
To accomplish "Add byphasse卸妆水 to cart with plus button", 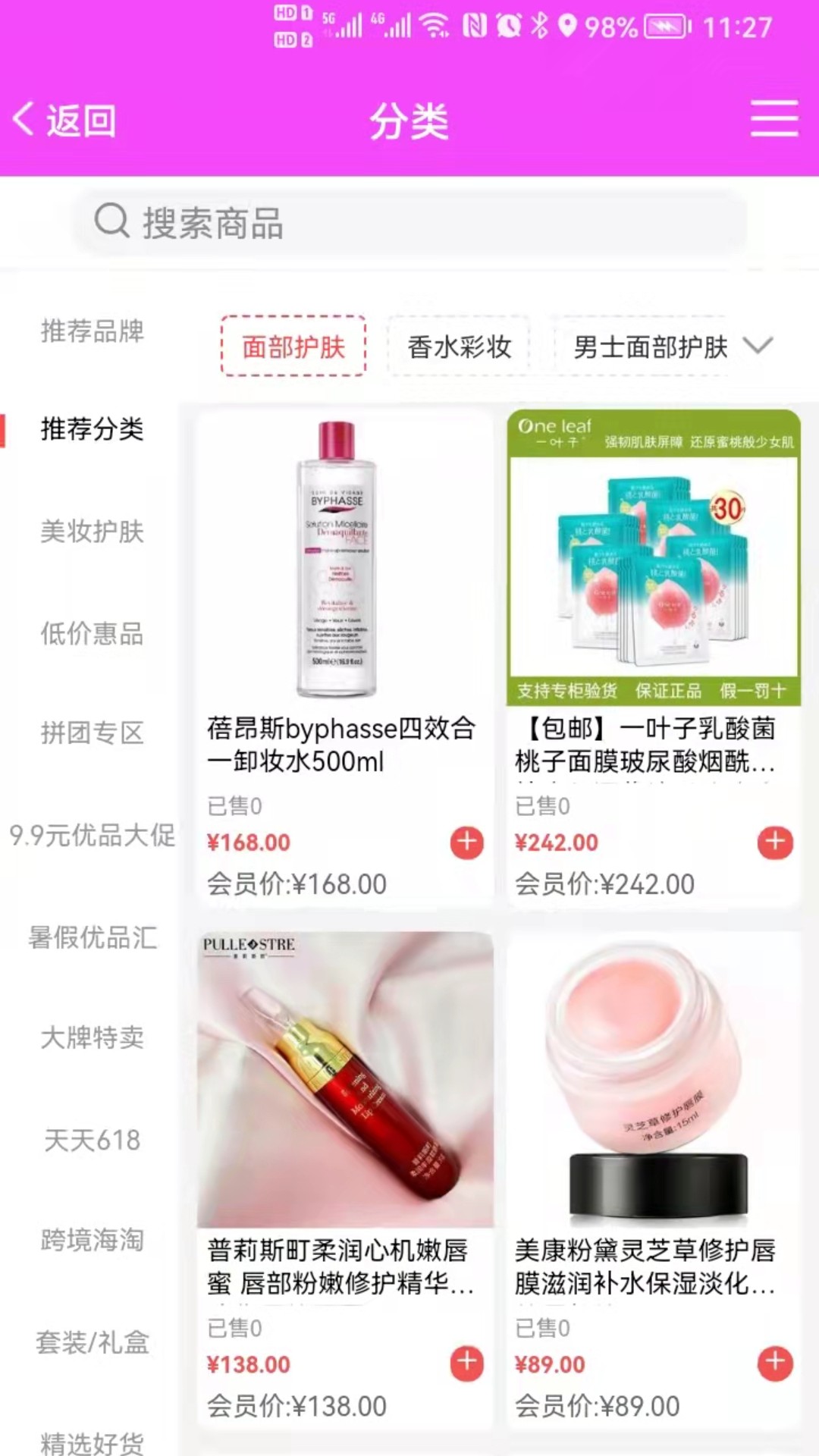I will coord(466,843).
